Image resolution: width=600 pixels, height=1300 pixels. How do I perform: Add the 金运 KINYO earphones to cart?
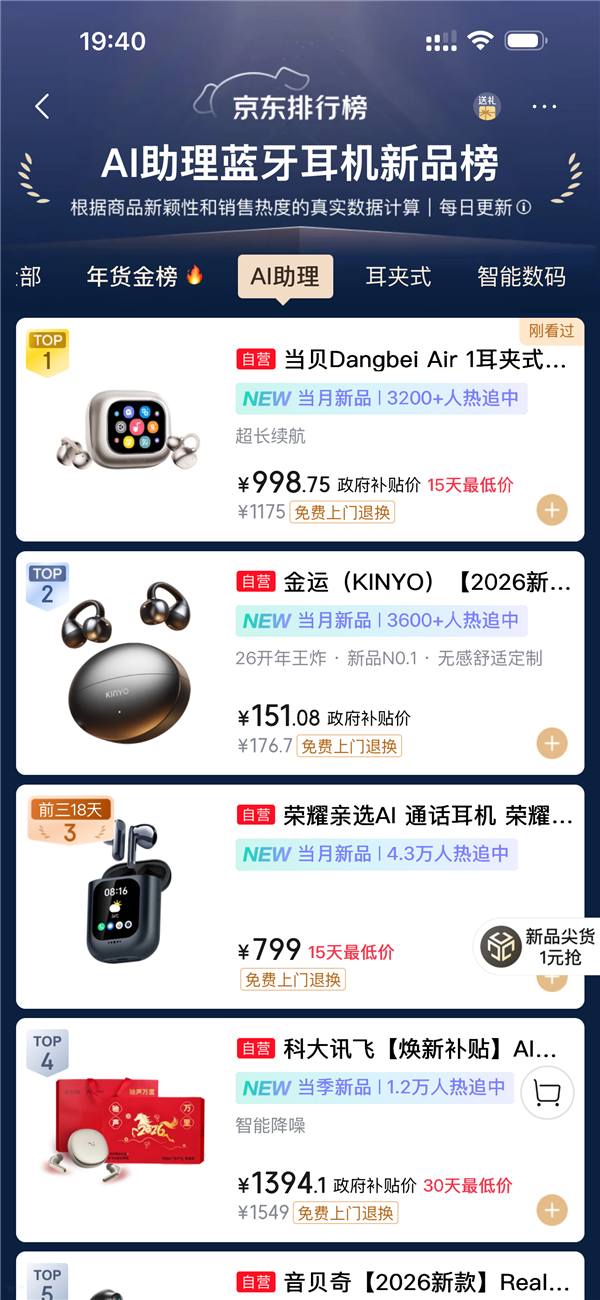[x=552, y=743]
